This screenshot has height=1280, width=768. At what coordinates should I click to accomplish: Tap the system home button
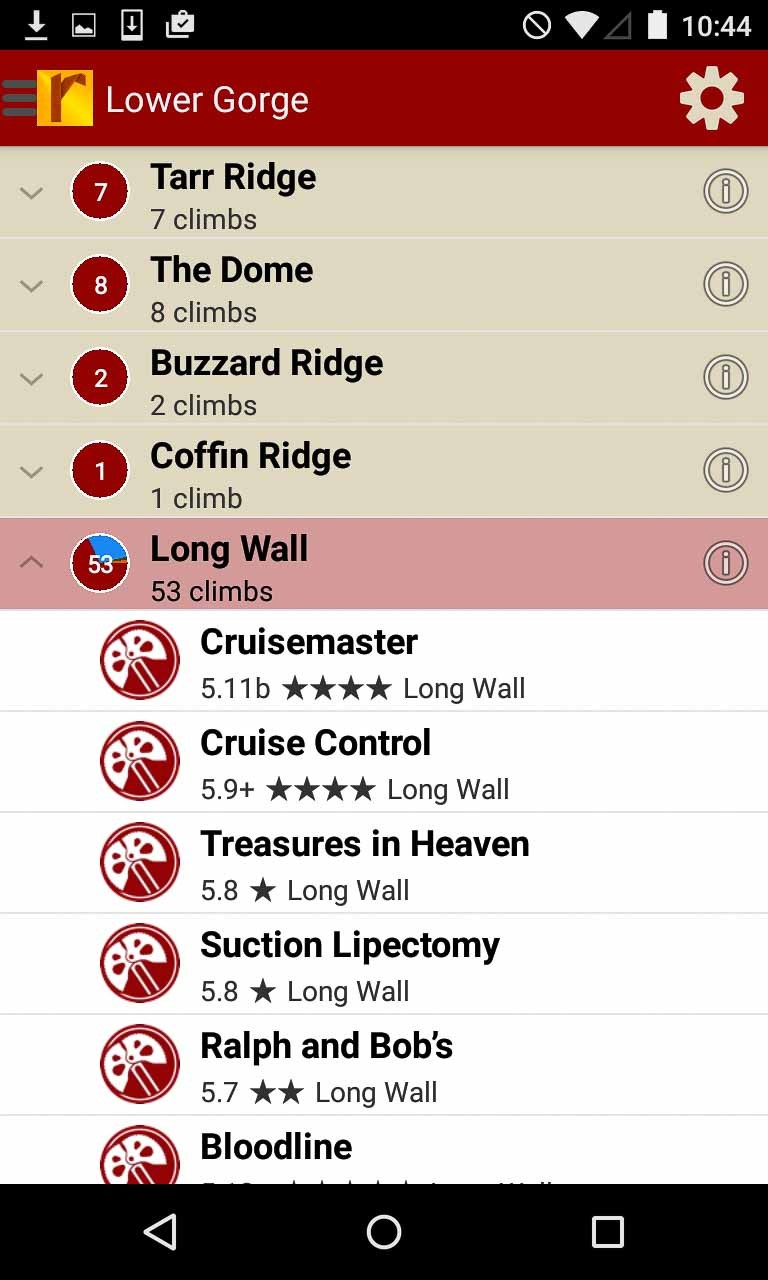(x=384, y=1232)
